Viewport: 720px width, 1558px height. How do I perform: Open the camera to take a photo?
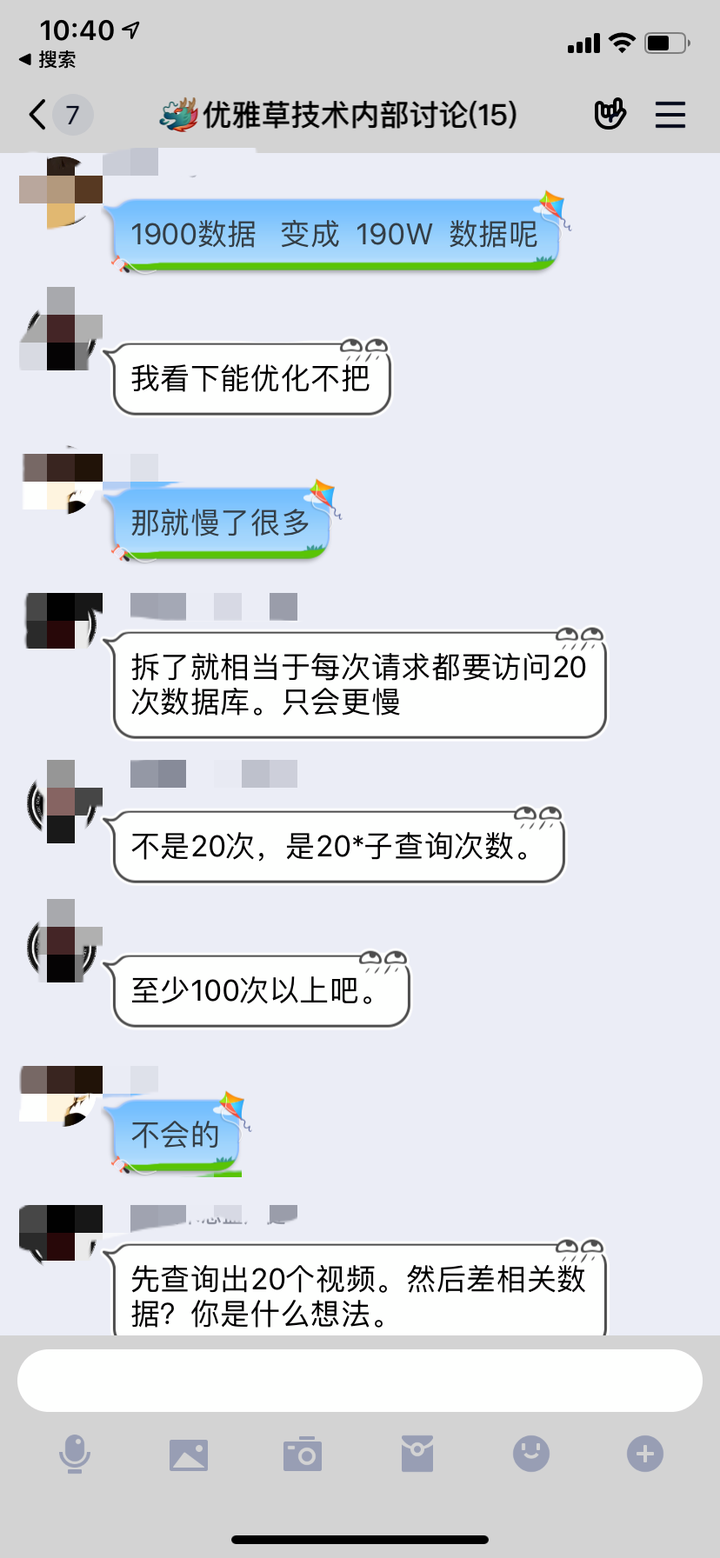302,1454
